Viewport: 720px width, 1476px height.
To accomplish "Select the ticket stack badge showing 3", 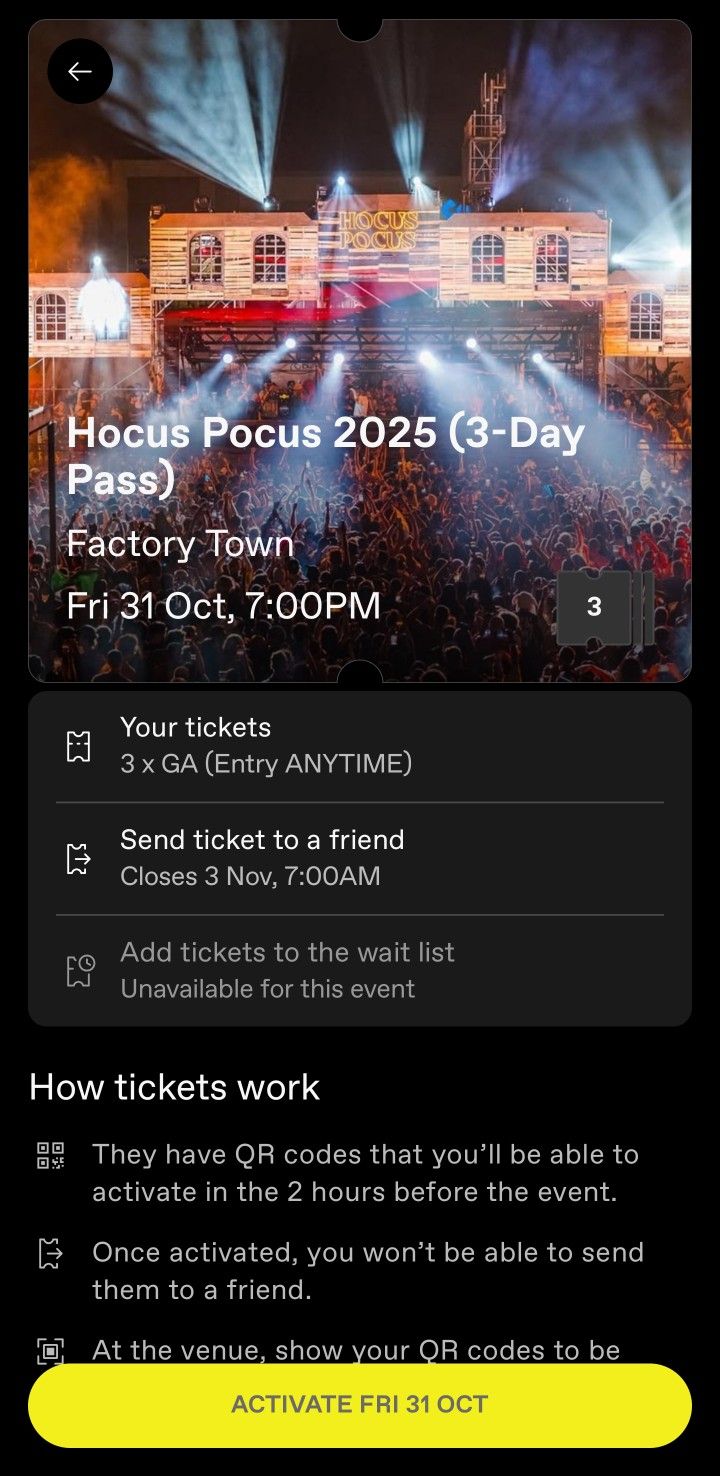I will pyautogui.click(x=594, y=606).
